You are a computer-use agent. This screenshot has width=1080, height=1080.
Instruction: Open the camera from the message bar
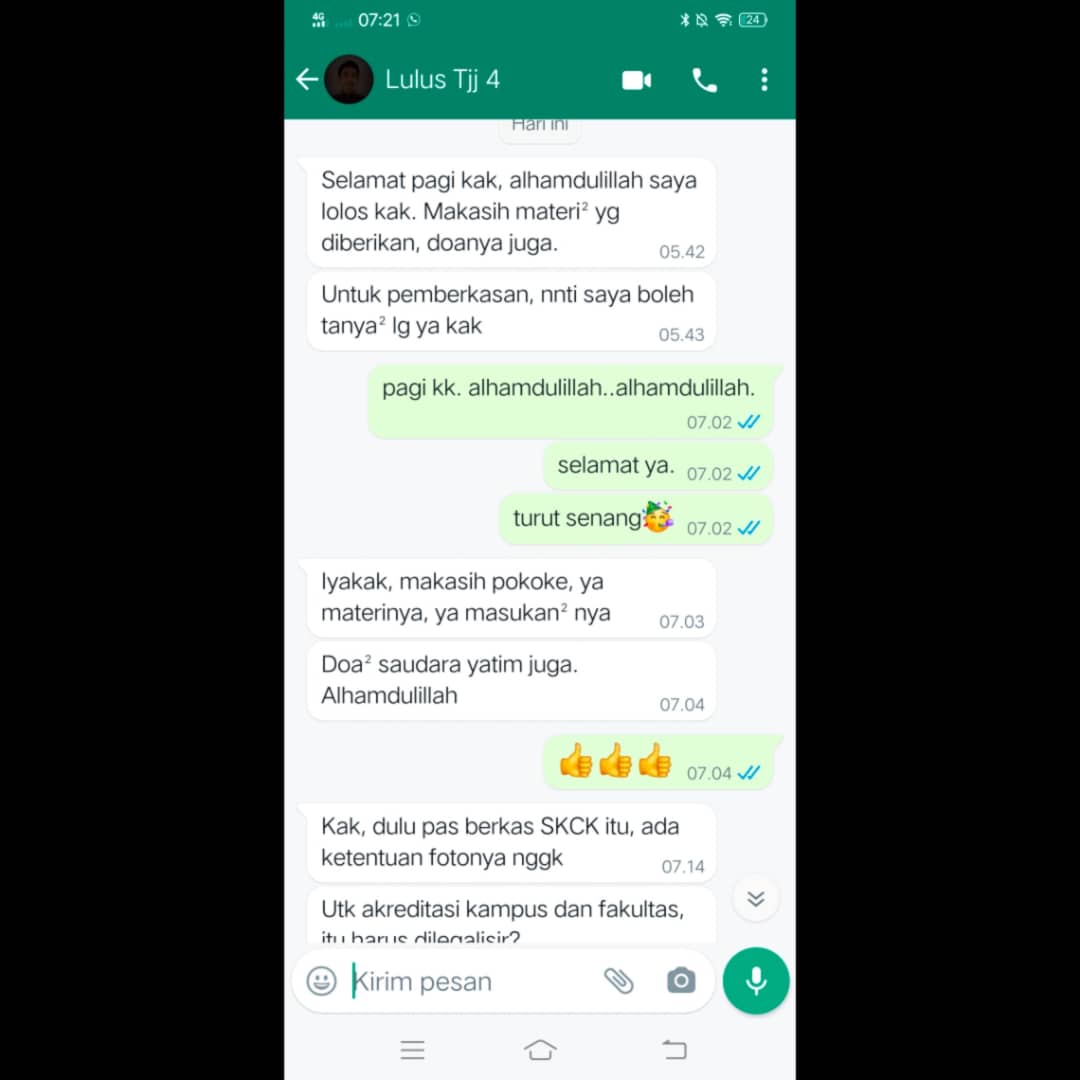681,981
